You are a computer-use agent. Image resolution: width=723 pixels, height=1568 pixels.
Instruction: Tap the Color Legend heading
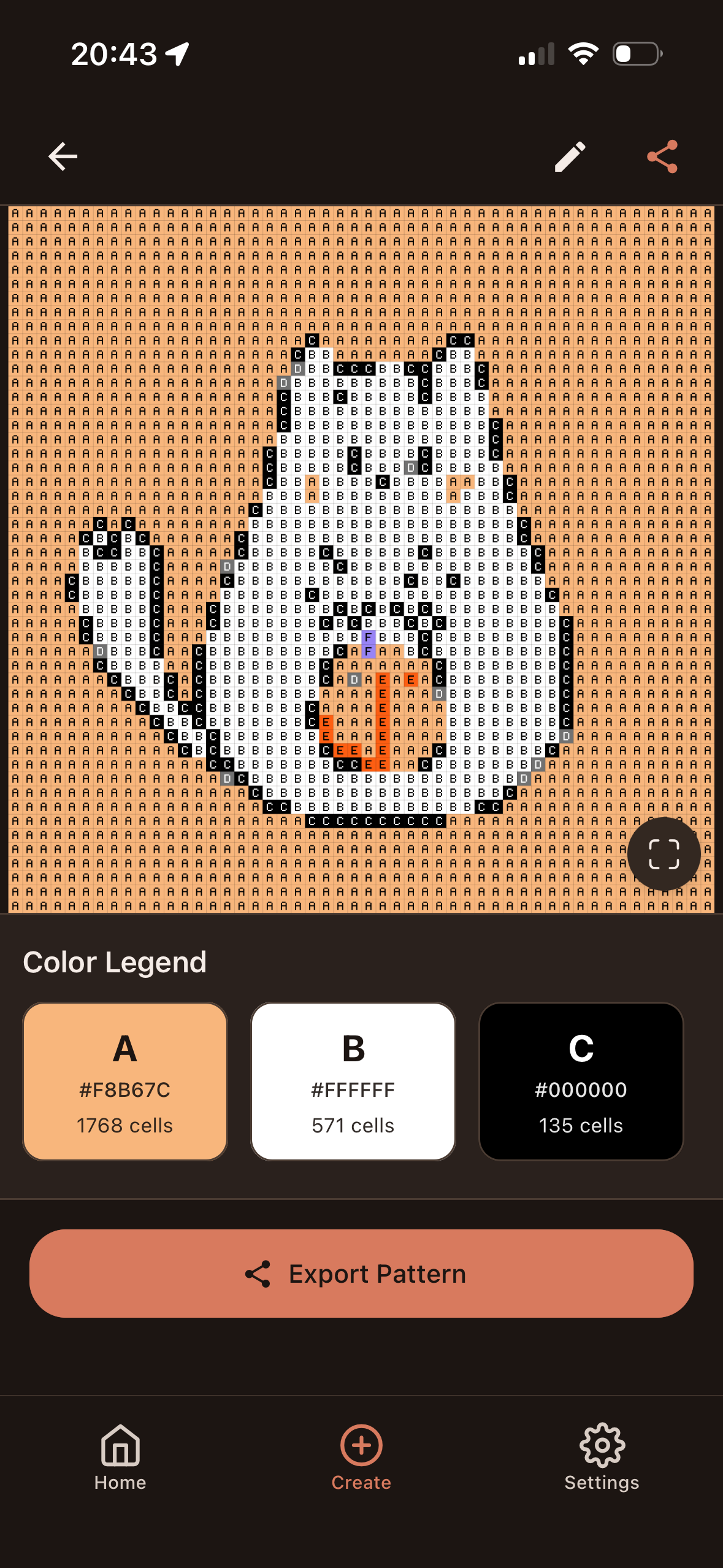(x=115, y=961)
